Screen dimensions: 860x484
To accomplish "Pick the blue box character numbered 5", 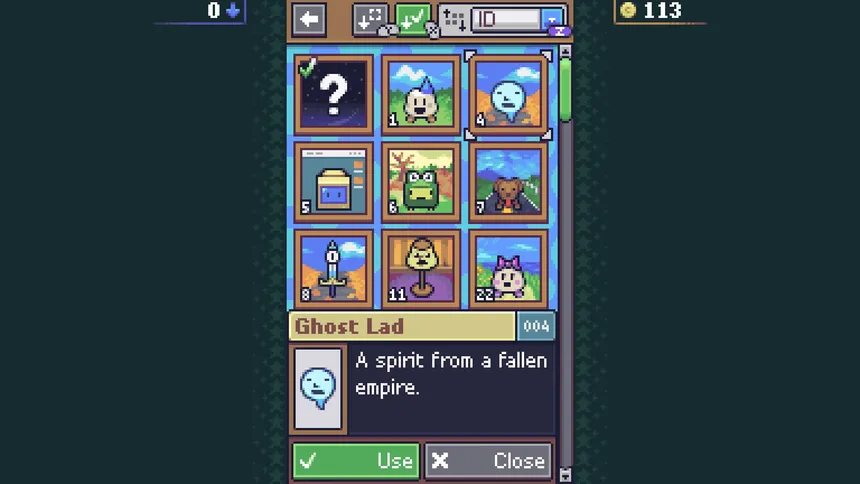I will click(x=334, y=181).
